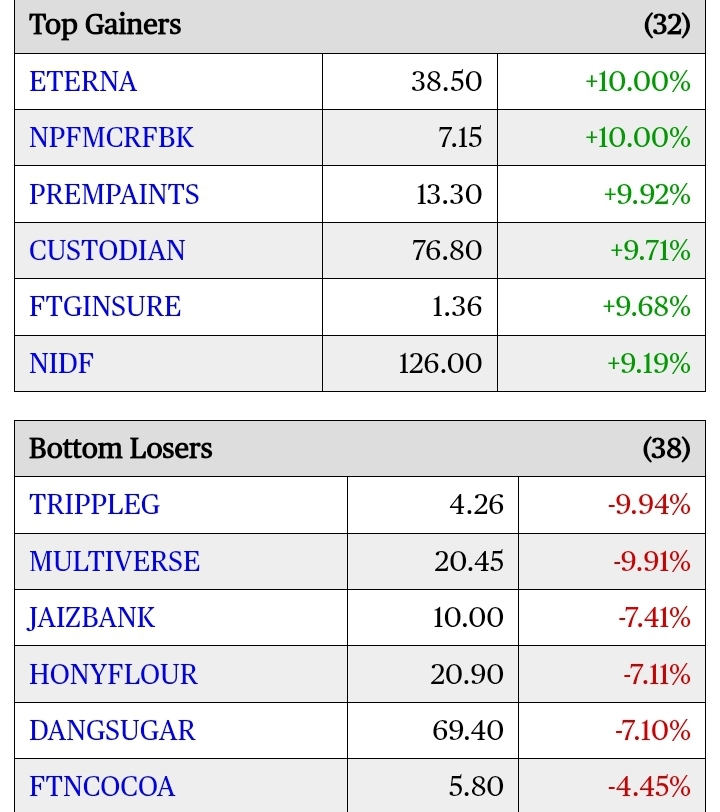View MULTIVERSE stock details

[x=115, y=561]
